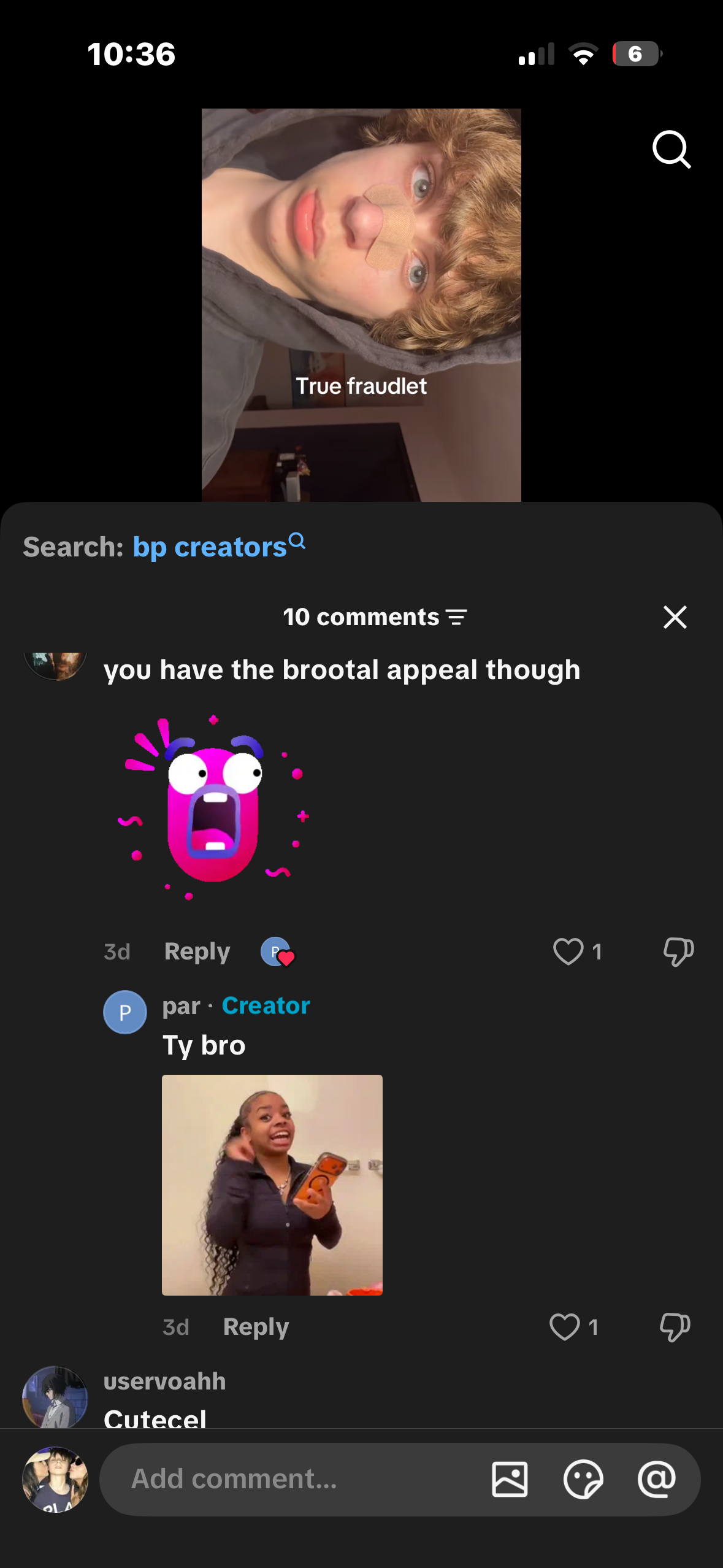This screenshot has height=1568, width=723.
Task: Mention someone with the @ icon
Action: point(657,1479)
